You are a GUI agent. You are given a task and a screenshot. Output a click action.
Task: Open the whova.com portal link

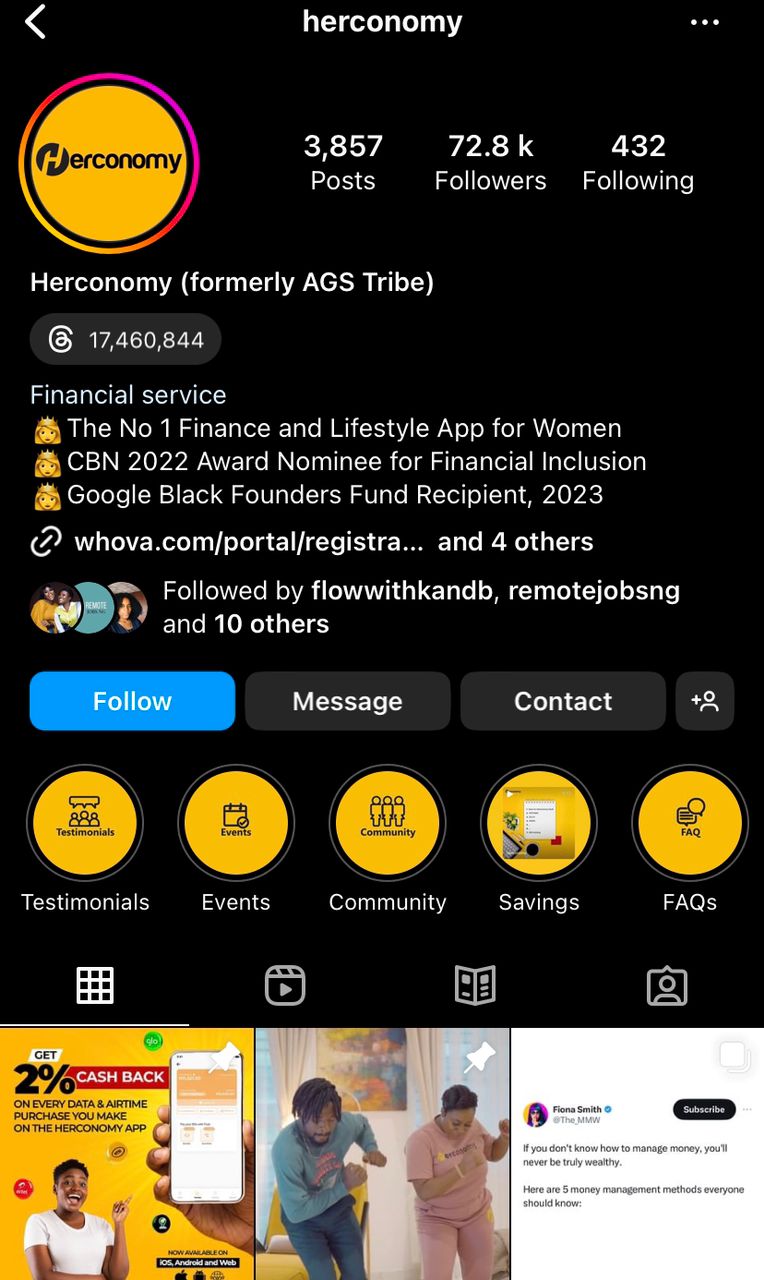pos(248,542)
